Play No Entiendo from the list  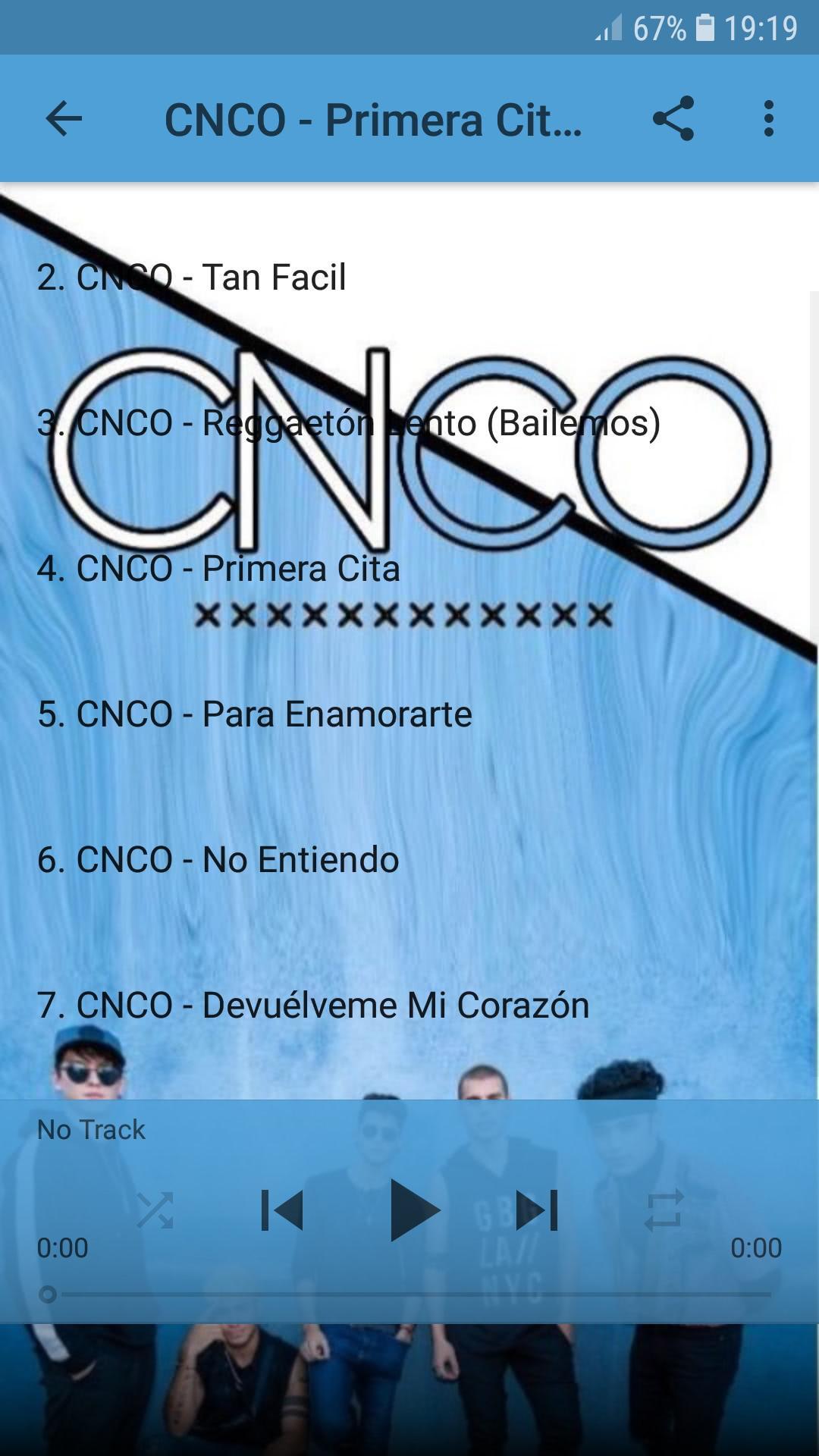[x=218, y=860]
